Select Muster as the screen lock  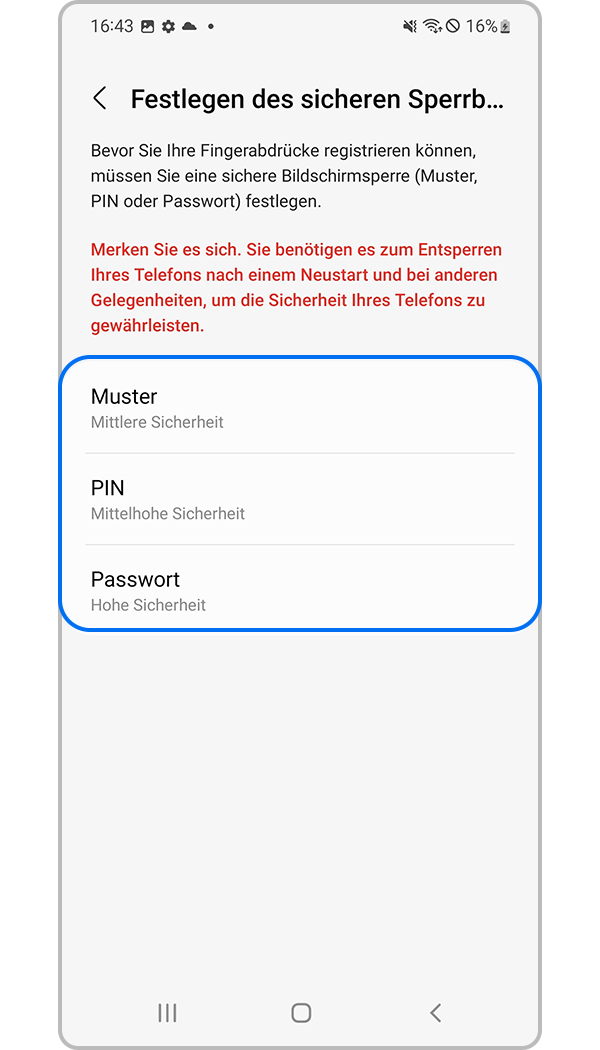point(300,408)
